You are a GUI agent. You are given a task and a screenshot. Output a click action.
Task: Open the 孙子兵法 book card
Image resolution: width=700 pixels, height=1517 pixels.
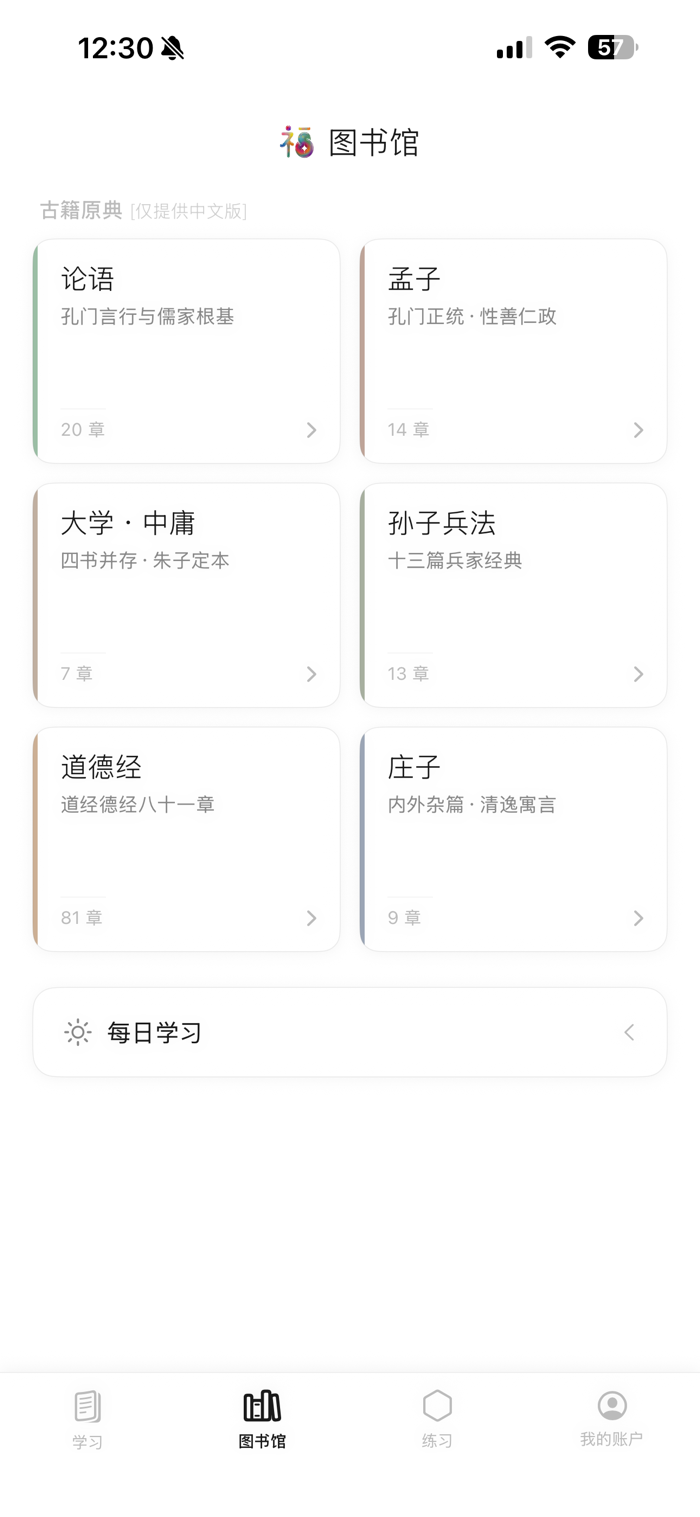513,595
